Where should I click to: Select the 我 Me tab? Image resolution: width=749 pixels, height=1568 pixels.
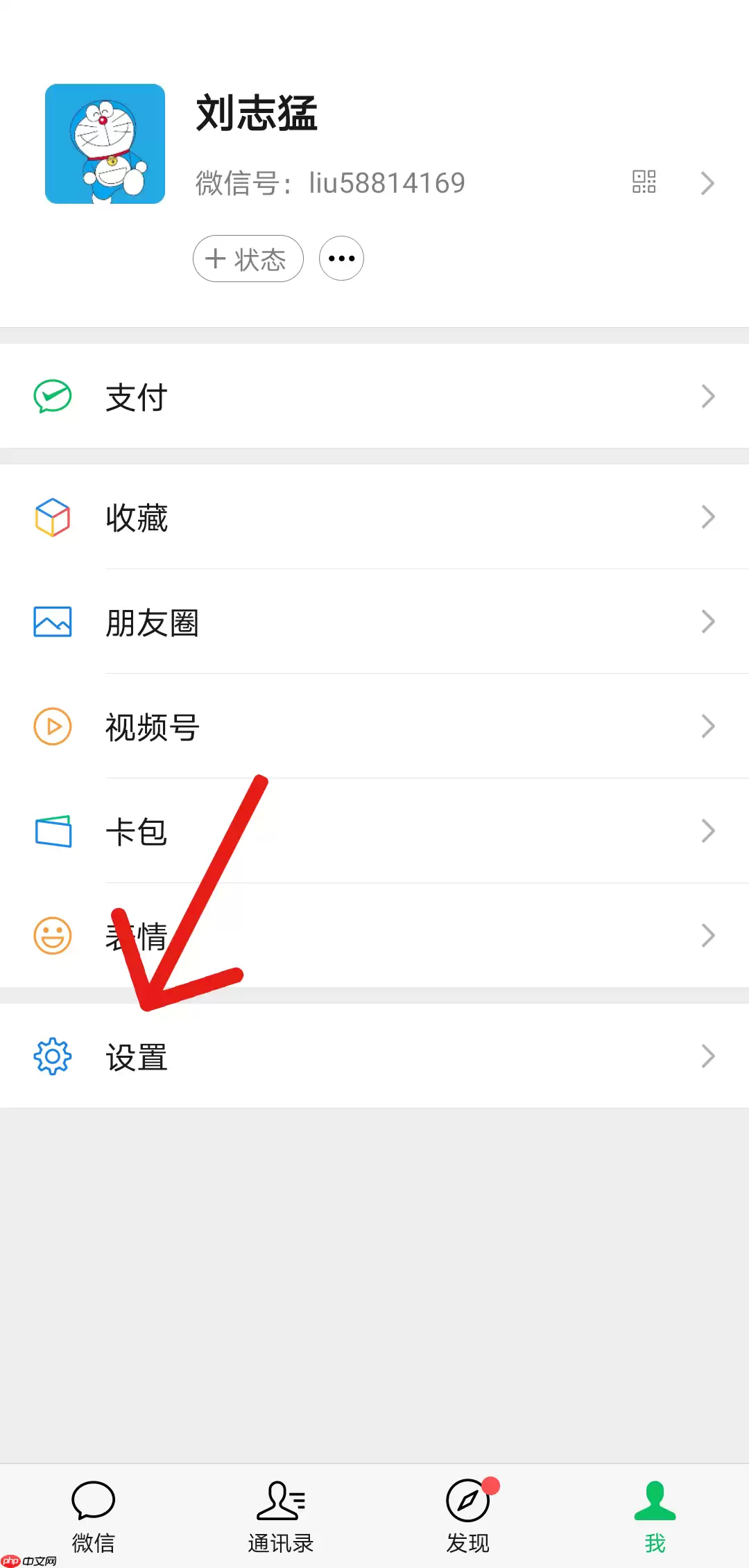pyautogui.click(x=655, y=1515)
